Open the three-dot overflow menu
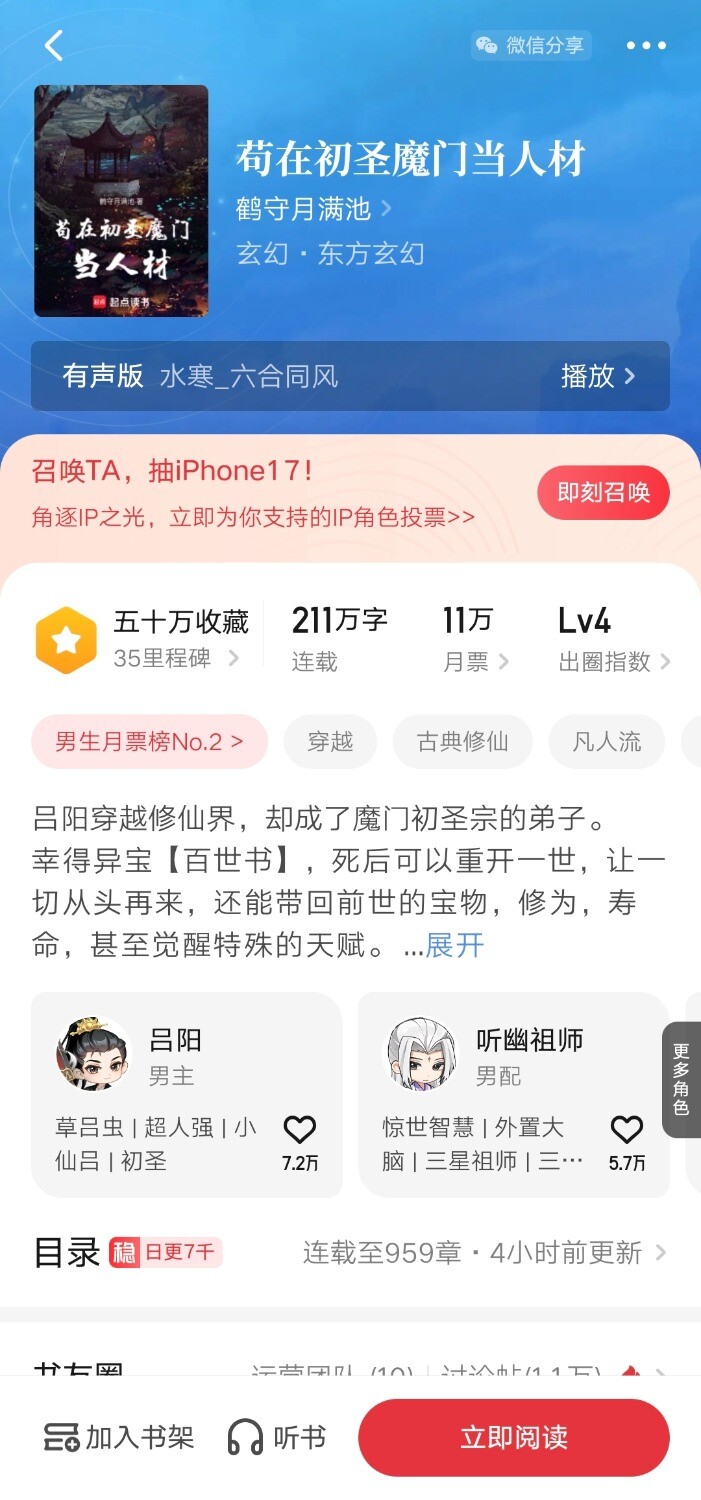 coord(646,45)
